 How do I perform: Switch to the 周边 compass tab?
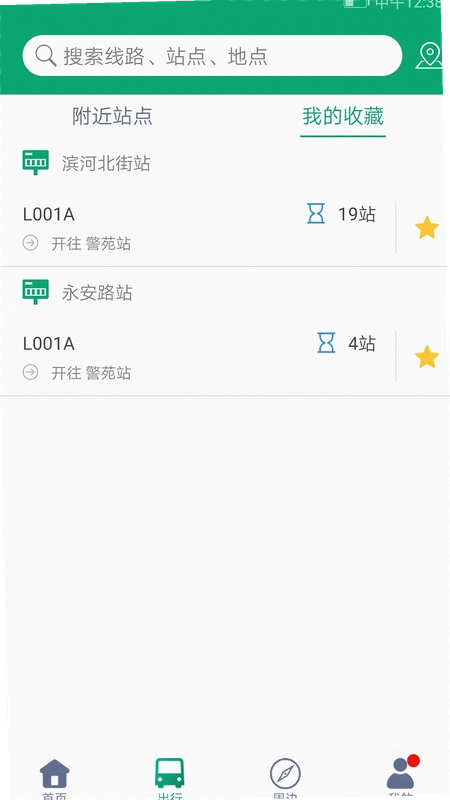tap(285, 779)
